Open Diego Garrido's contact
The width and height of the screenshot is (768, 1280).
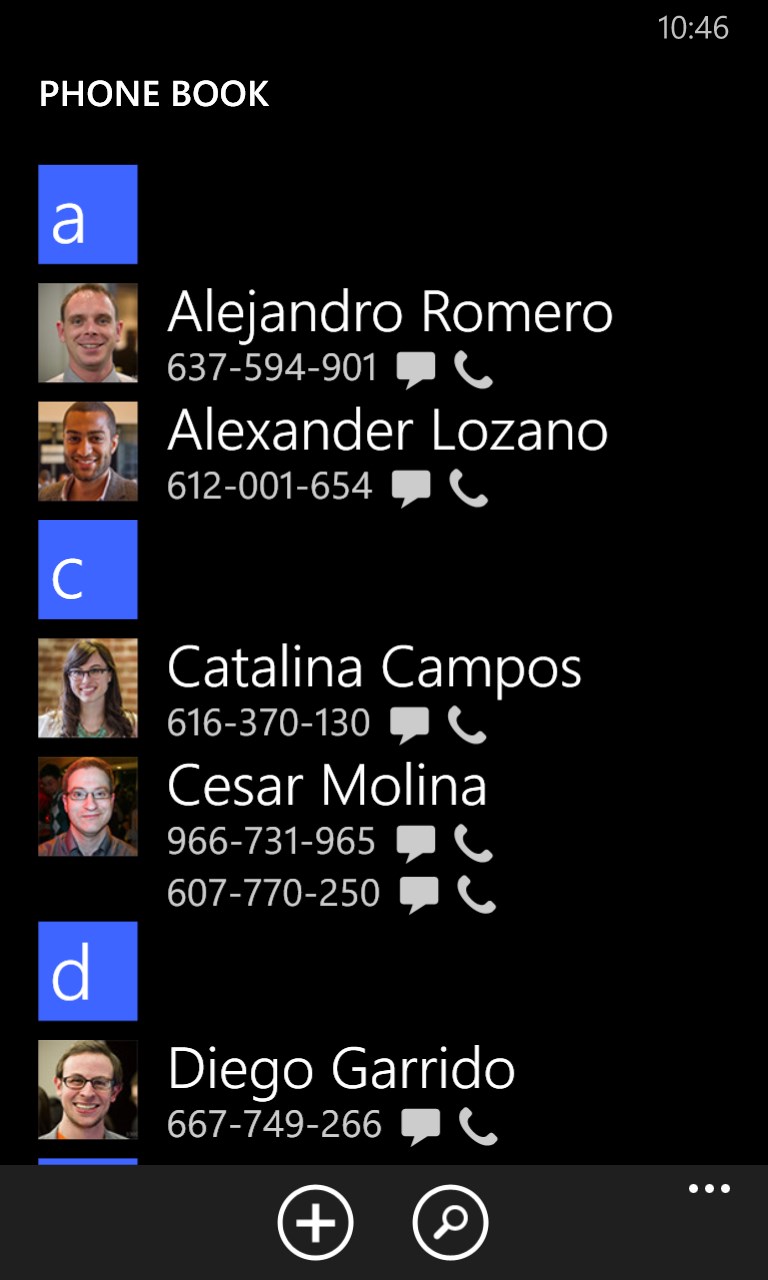[340, 1069]
